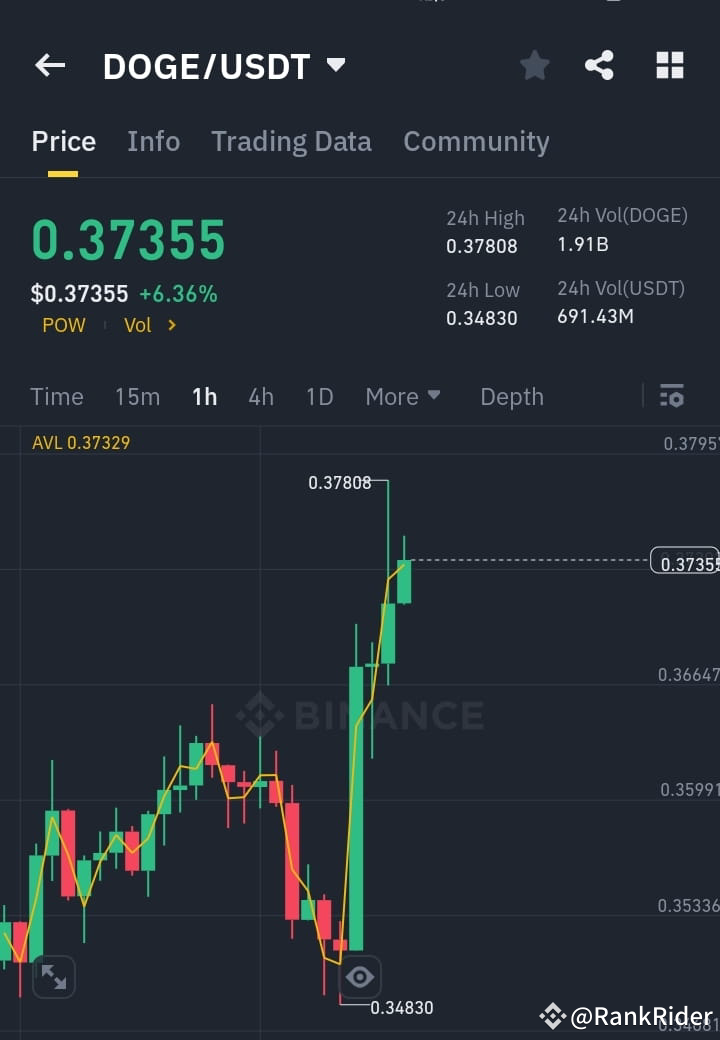The image size is (720, 1040).
Task: Select the Depth view
Action: point(511,396)
